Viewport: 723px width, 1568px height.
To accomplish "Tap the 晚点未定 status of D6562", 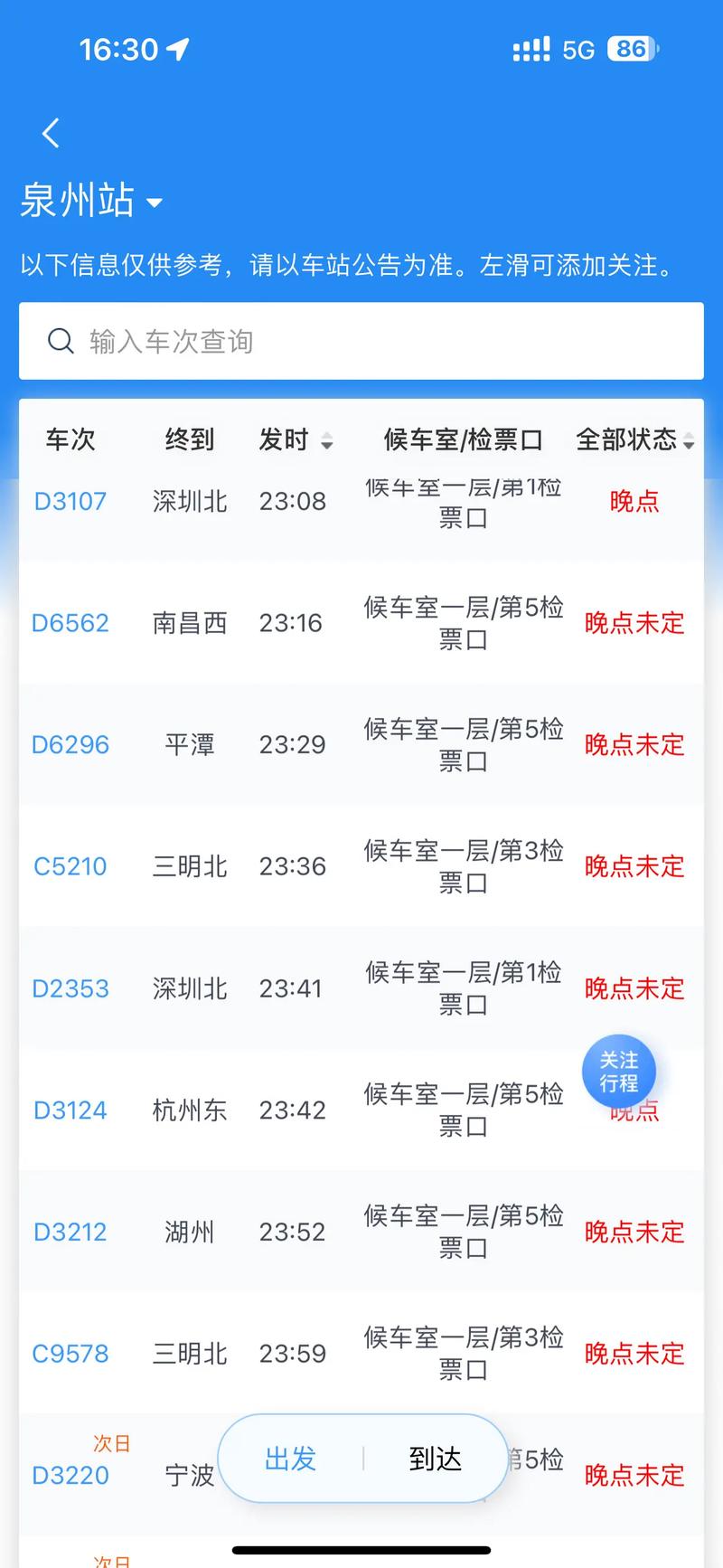I will 634,623.
